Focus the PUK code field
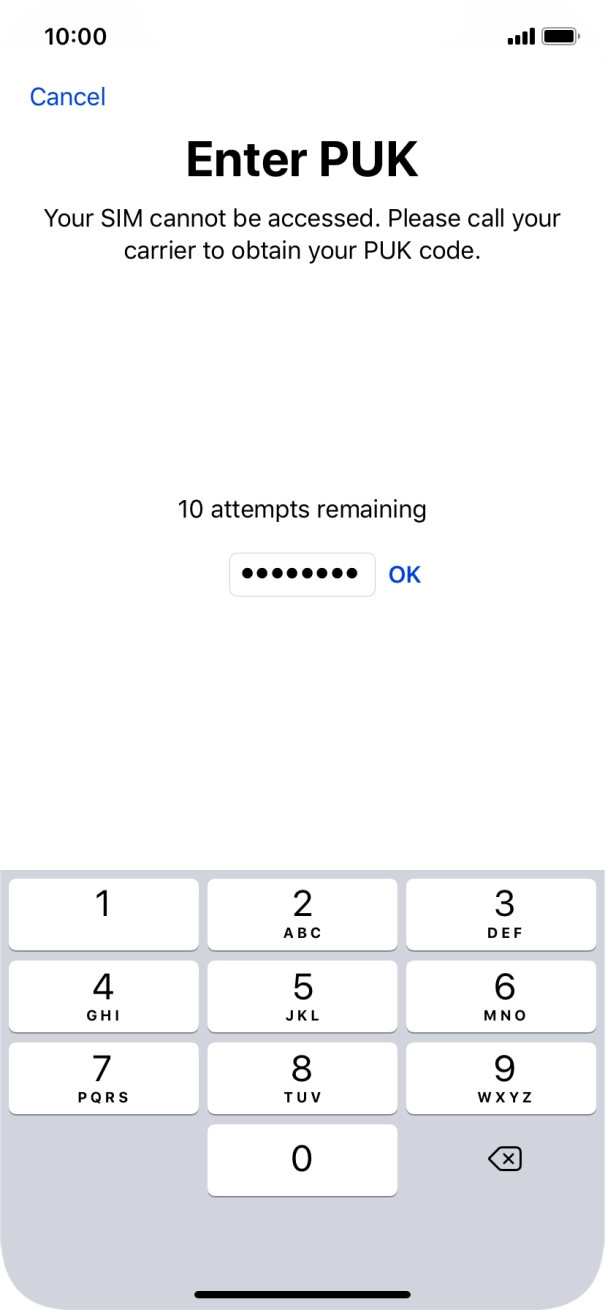605x1310 pixels. click(x=302, y=574)
